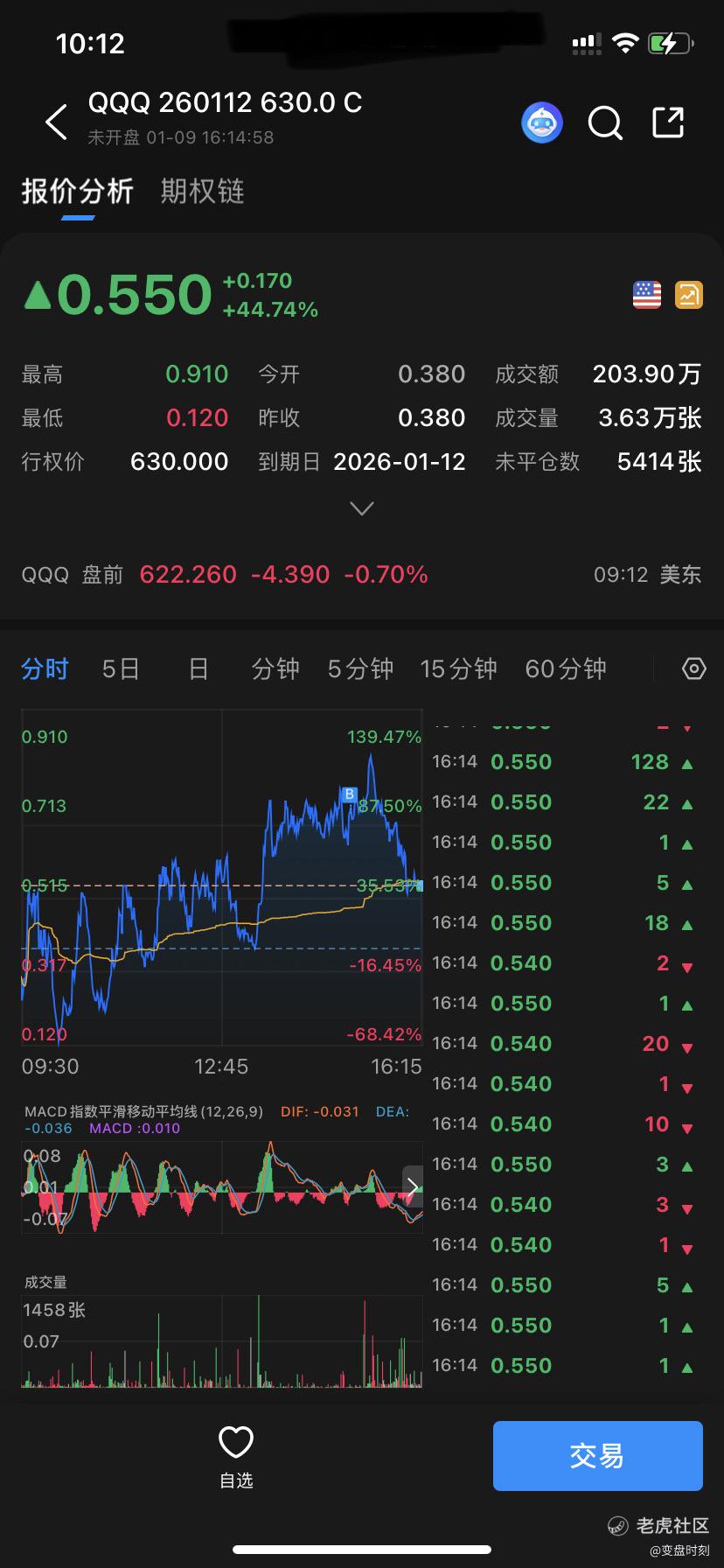The width and height of the screenshot is (724, 1568).
Task: Open the search magnifier icon
Action: point(604,122)
